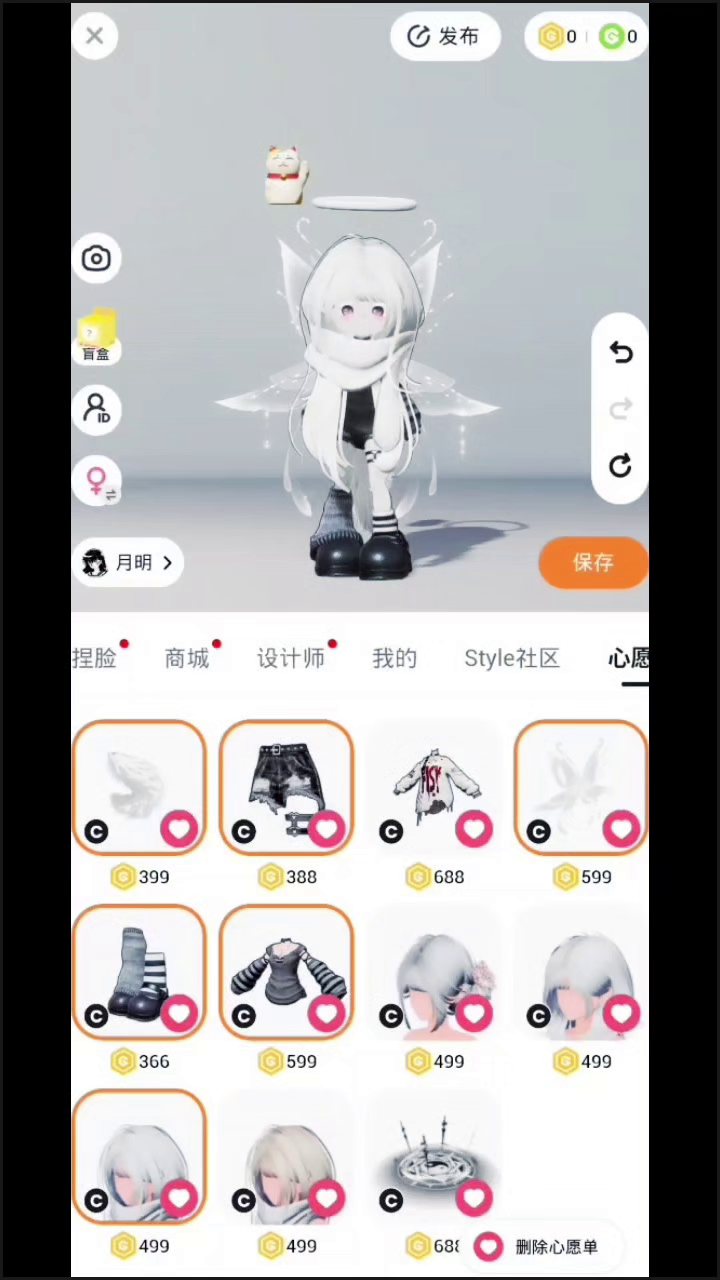Switch to the 设计师 tab

click(x=291, y=658)
